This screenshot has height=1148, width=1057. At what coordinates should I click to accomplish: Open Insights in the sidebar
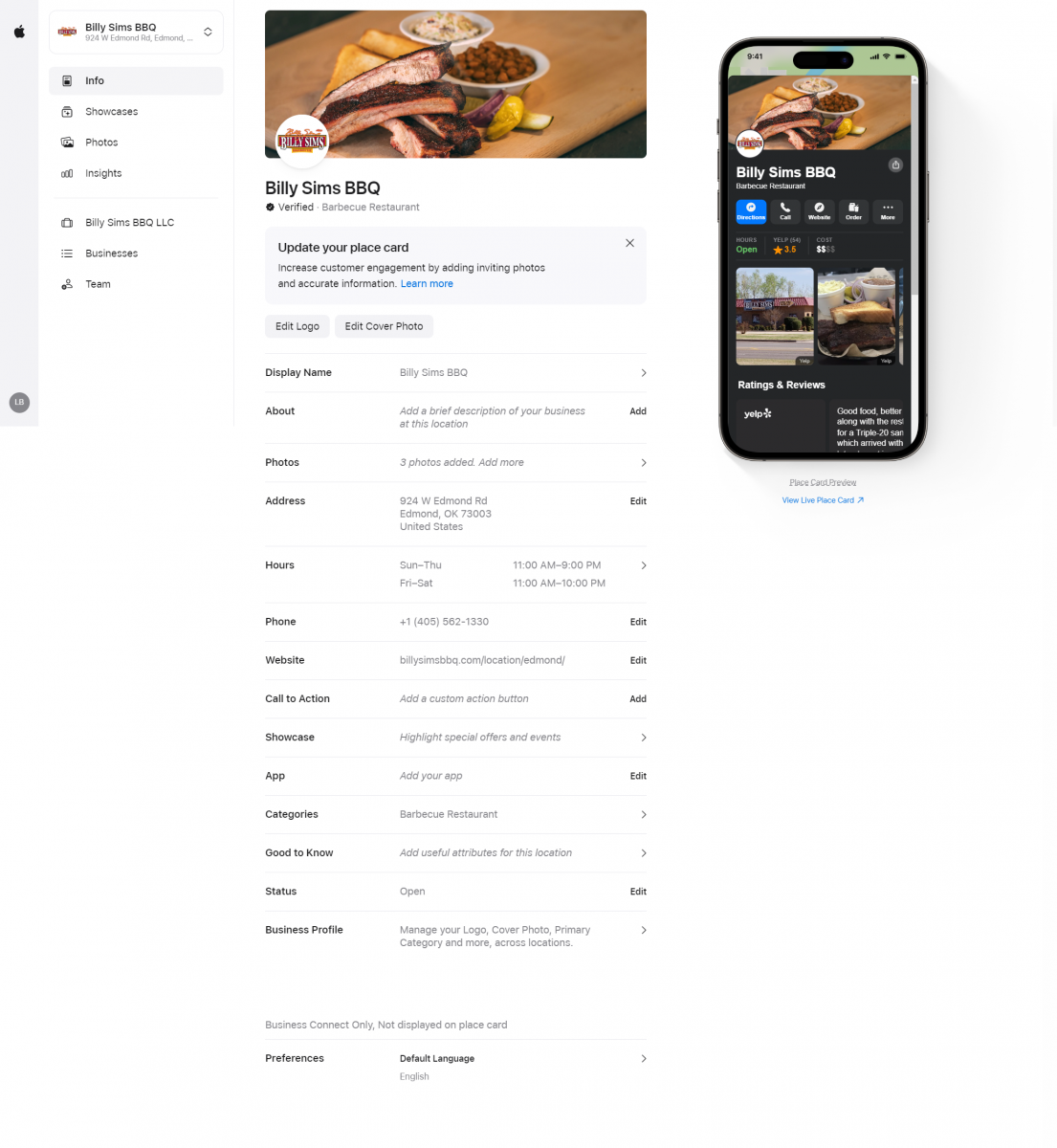point(103,173)
